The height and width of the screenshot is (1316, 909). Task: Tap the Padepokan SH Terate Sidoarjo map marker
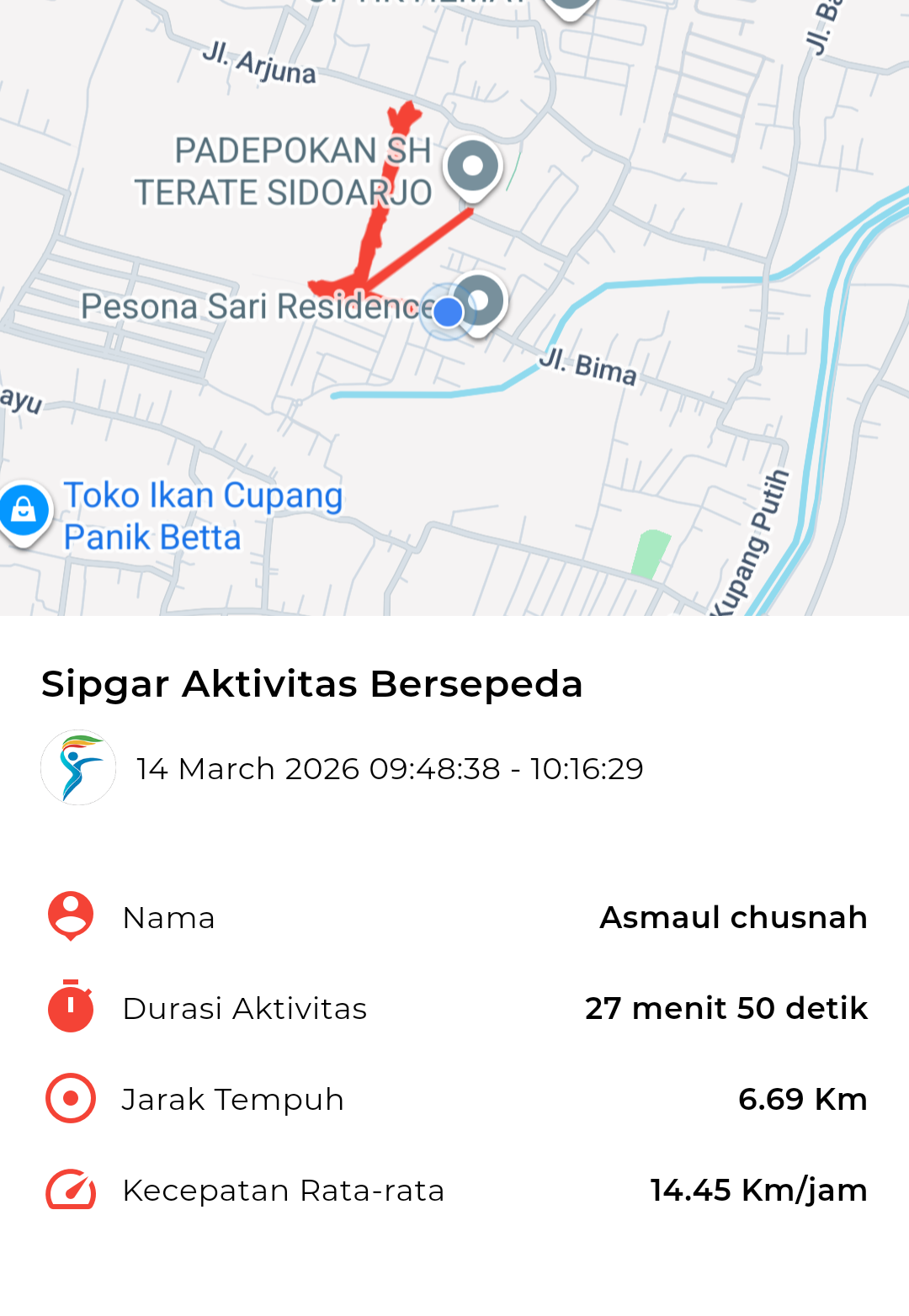[473, 167]
